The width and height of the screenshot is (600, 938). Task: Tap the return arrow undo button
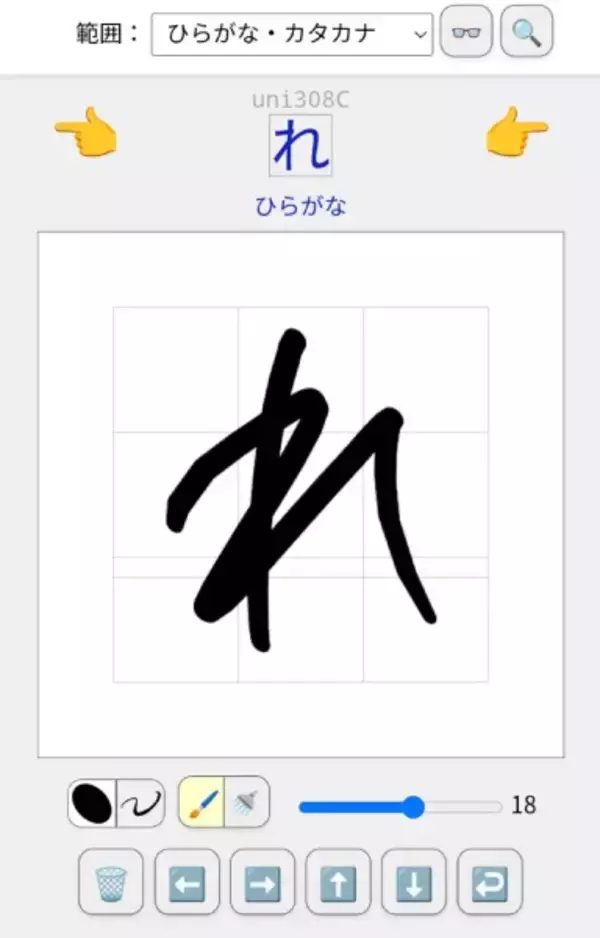(490, 883)
